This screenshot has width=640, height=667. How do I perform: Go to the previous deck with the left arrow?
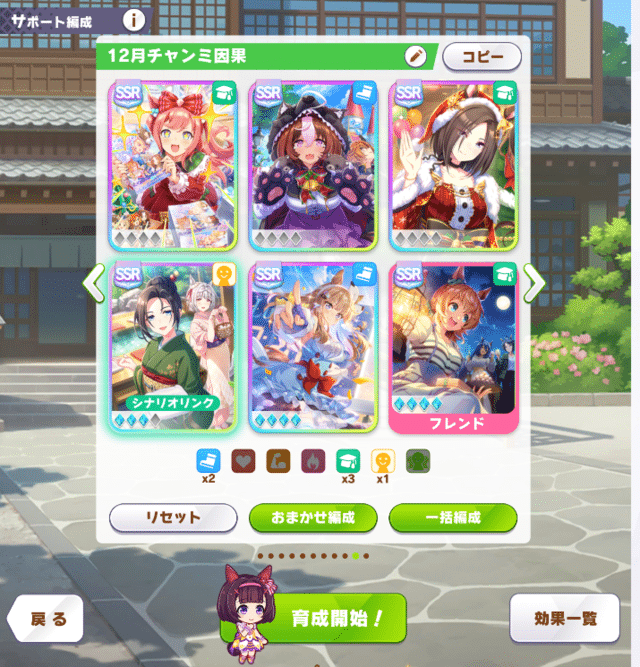[94, 283]
